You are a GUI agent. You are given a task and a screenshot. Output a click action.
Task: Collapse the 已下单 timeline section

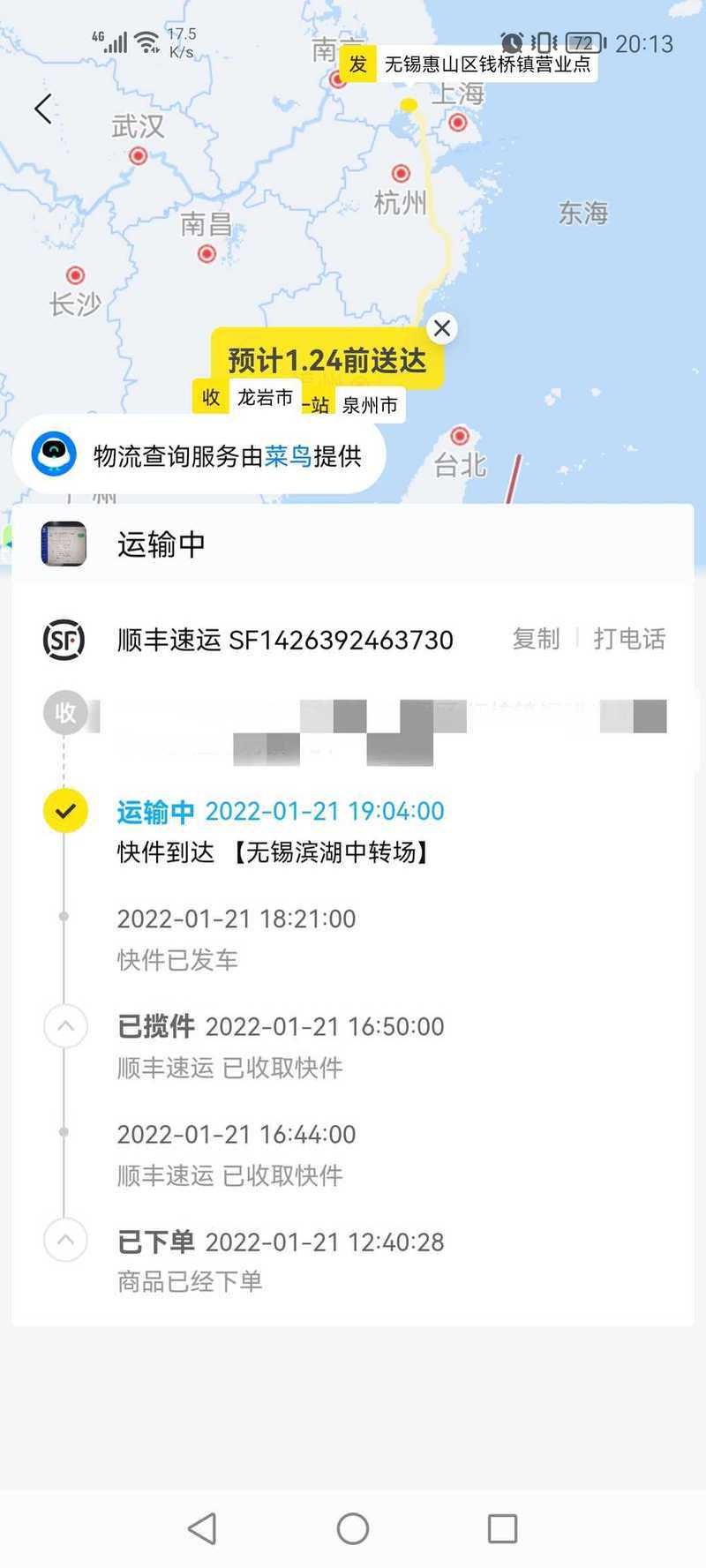click(x=65, y=1241)
